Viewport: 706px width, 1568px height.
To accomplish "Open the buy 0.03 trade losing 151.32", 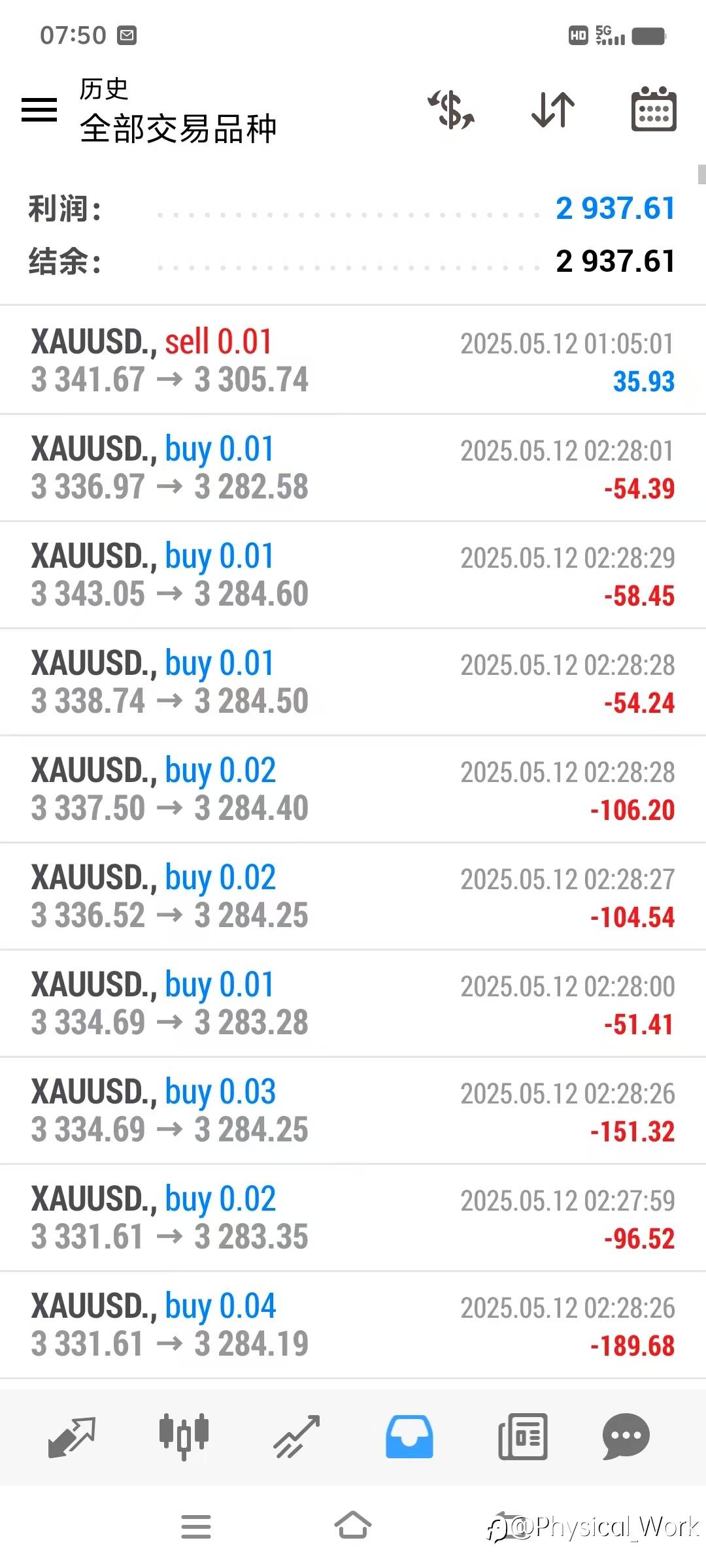I will [x=353, y=1111].
